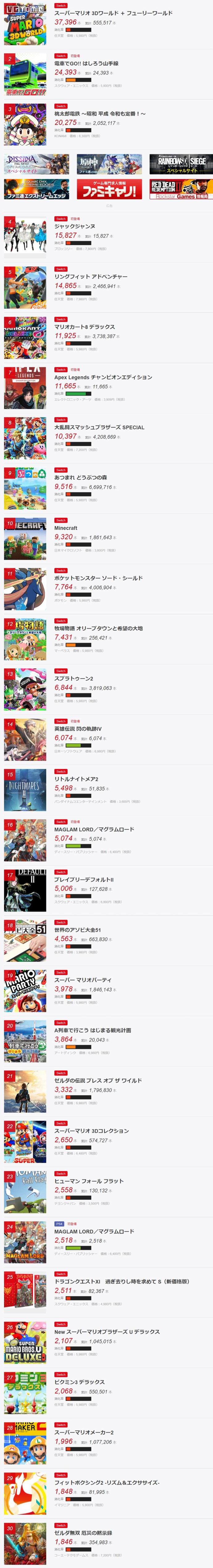Viewport: 213px width, 1568px height.
Task: Open 電車でGO!! はしろう山手線 entry
Action: coord(86,63)
